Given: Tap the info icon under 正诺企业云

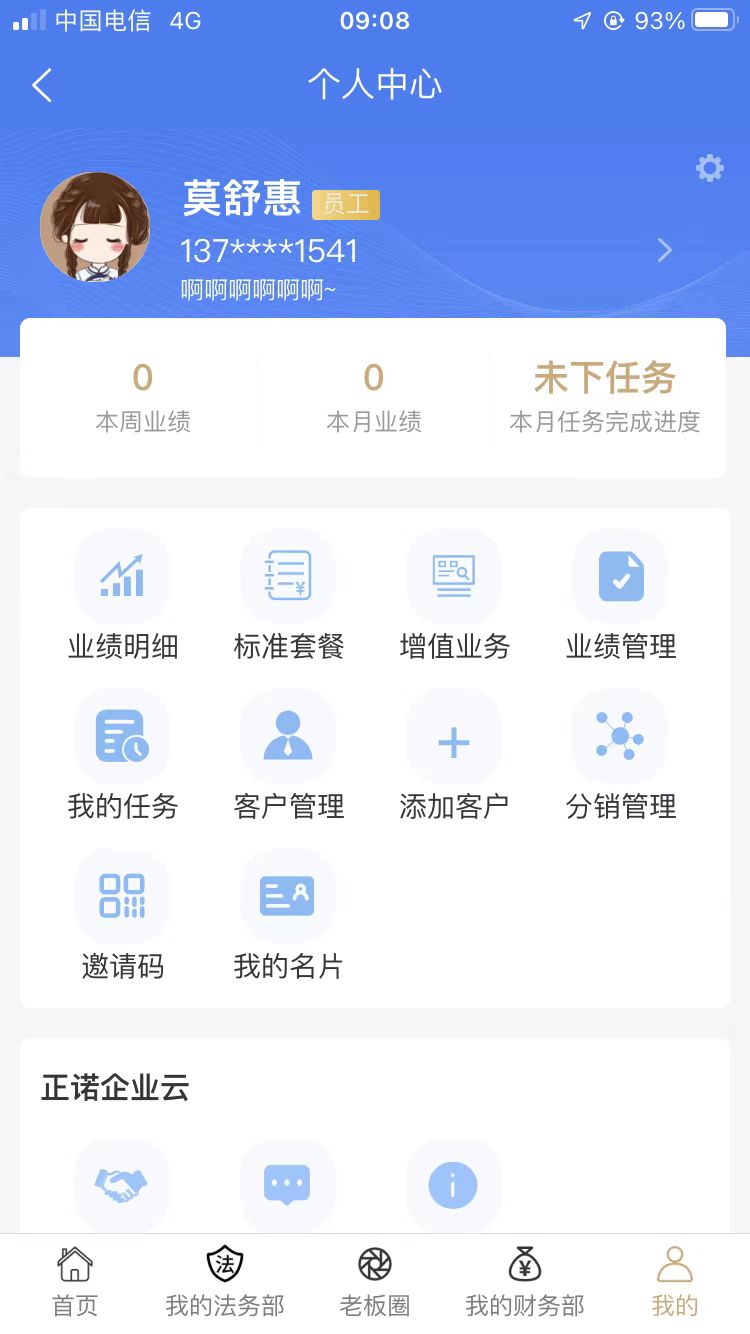Looking at the screenshot, I should point(454,1184).
